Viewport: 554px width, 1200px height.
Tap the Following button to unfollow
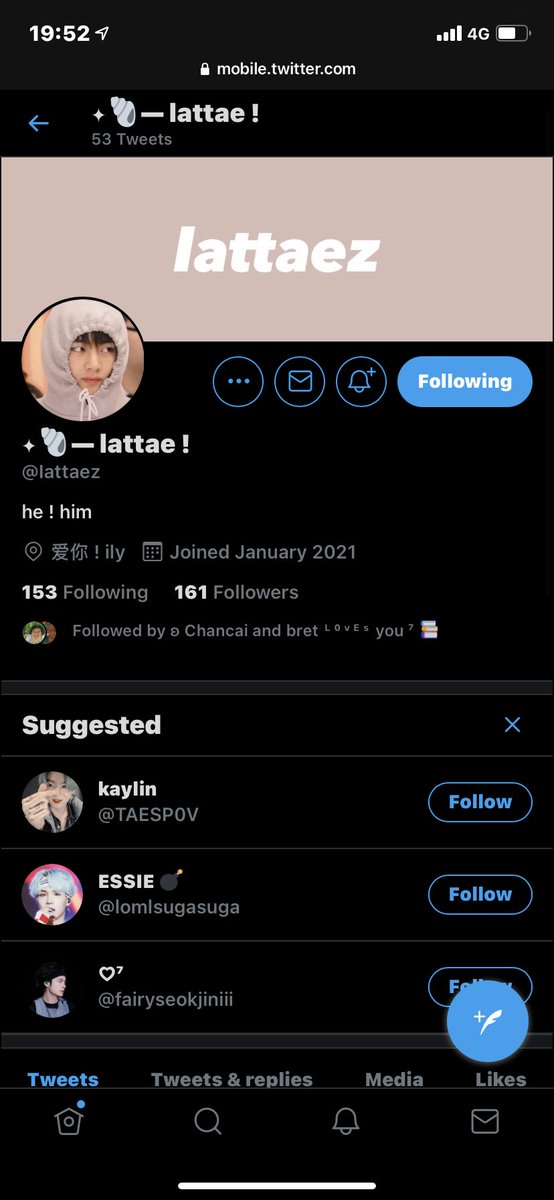pos(465,381)
